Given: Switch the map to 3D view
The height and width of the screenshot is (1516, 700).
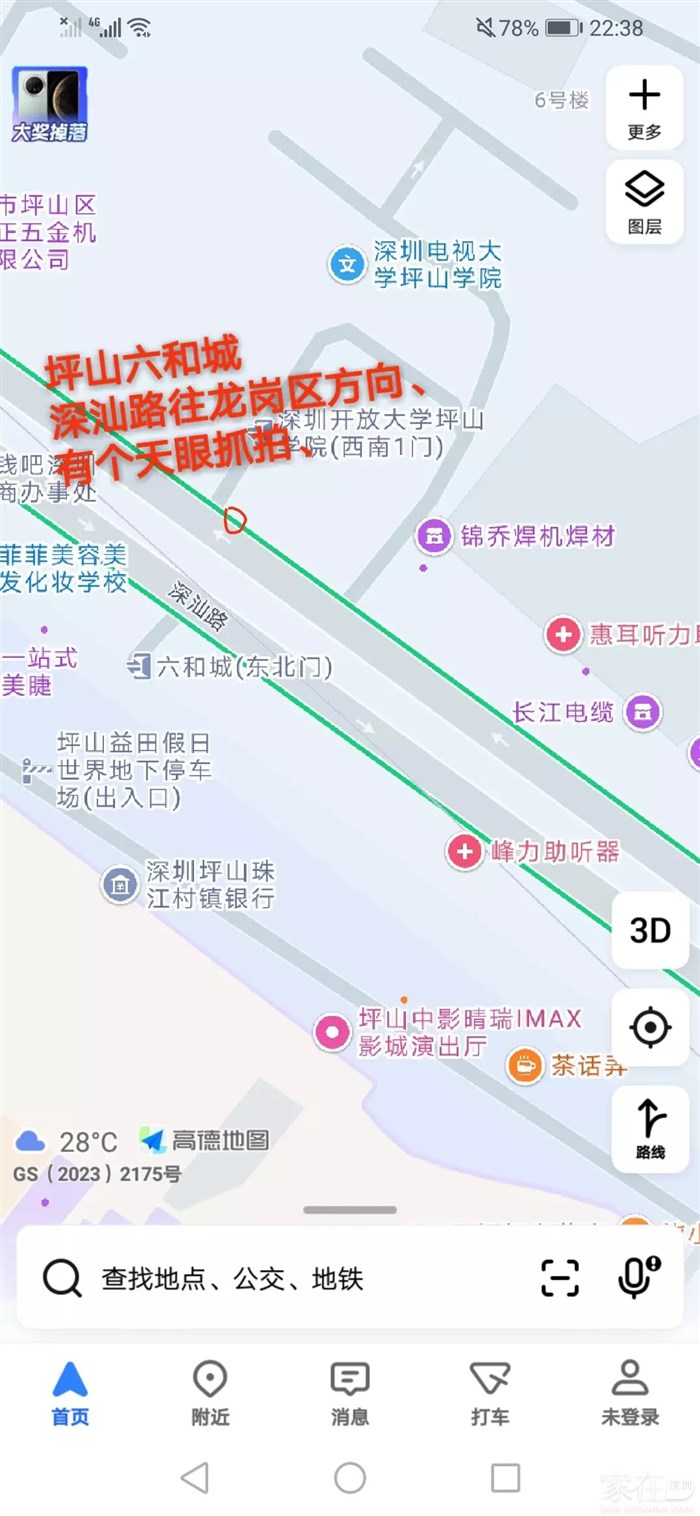Looking at the screenshot, I should point(650,930).
